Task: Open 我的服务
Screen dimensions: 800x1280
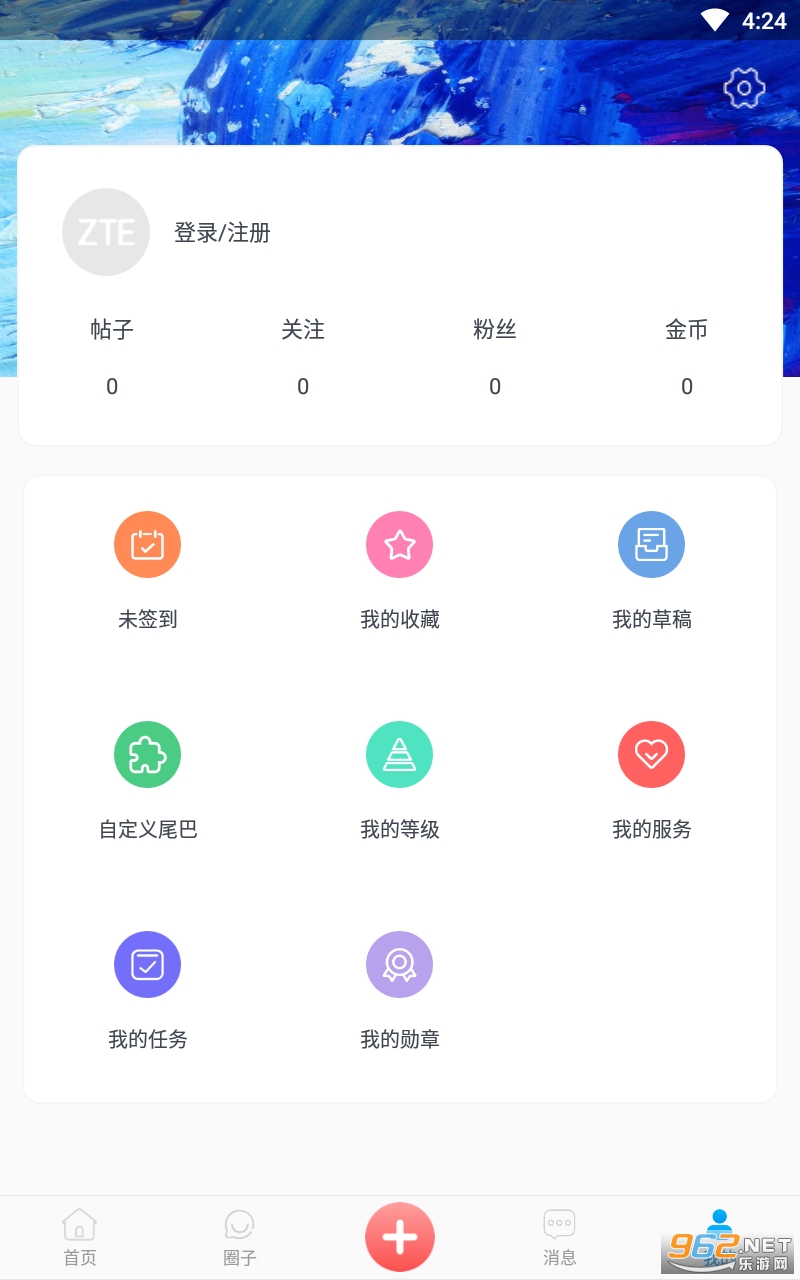Action: 652,781
